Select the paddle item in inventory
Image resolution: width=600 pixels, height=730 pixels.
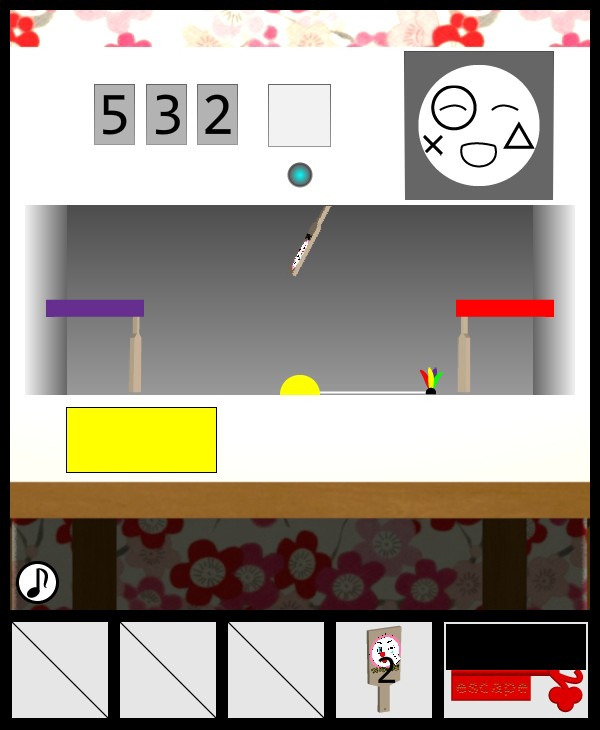[x=384, y=669]
